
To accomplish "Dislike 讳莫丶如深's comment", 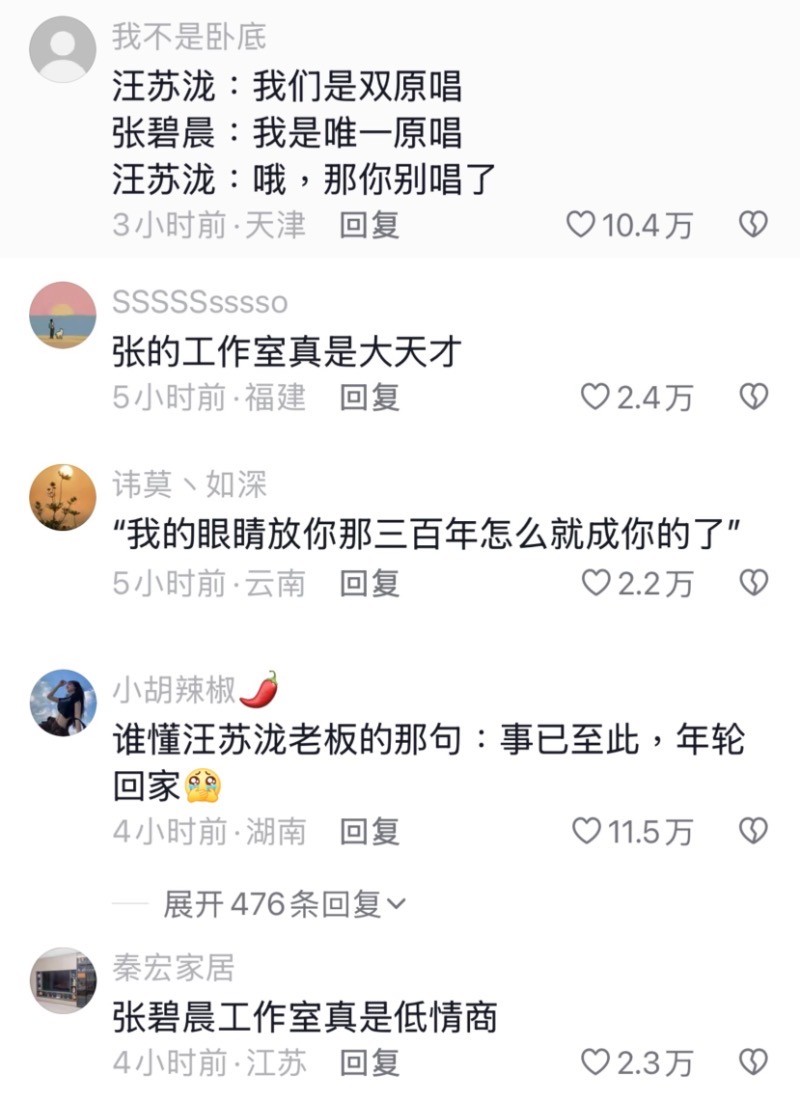I will point(753,583).
